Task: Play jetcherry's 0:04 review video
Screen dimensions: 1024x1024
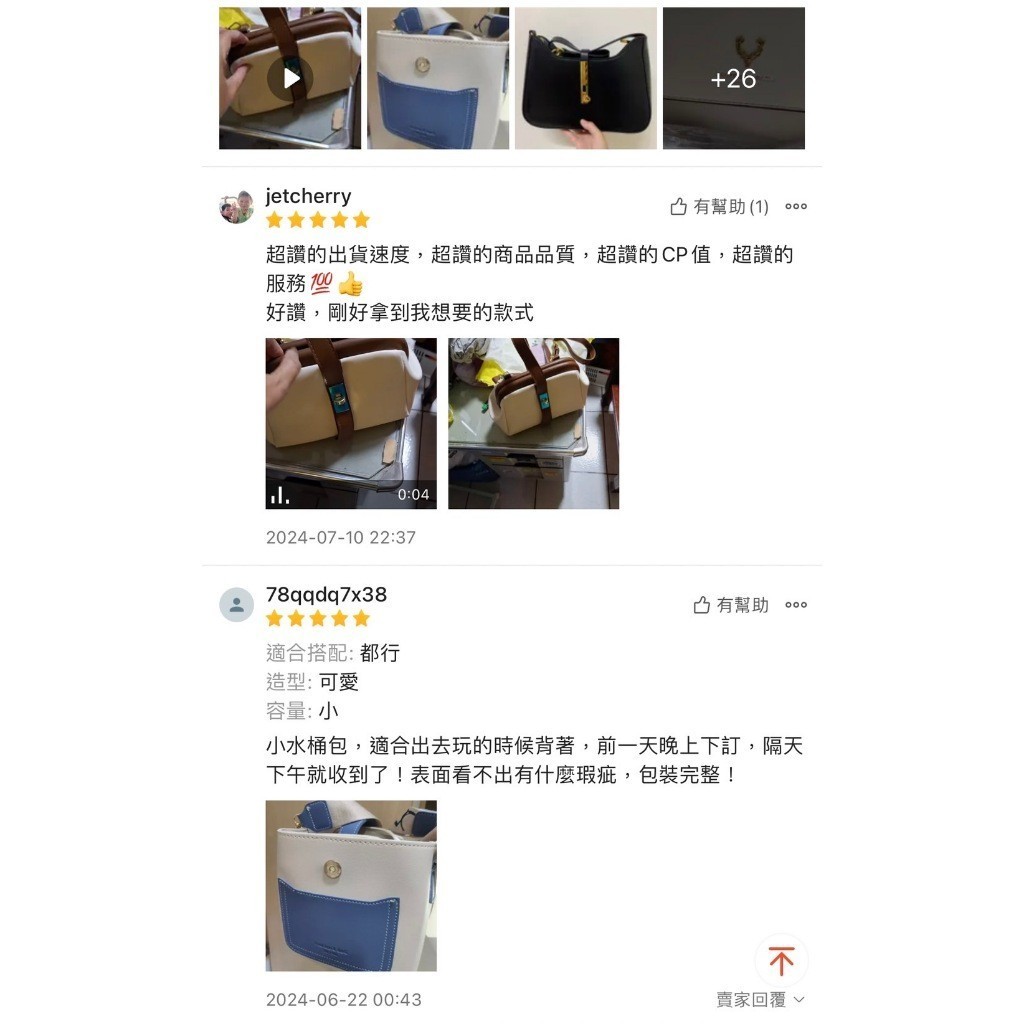Action: pos(351,423)
